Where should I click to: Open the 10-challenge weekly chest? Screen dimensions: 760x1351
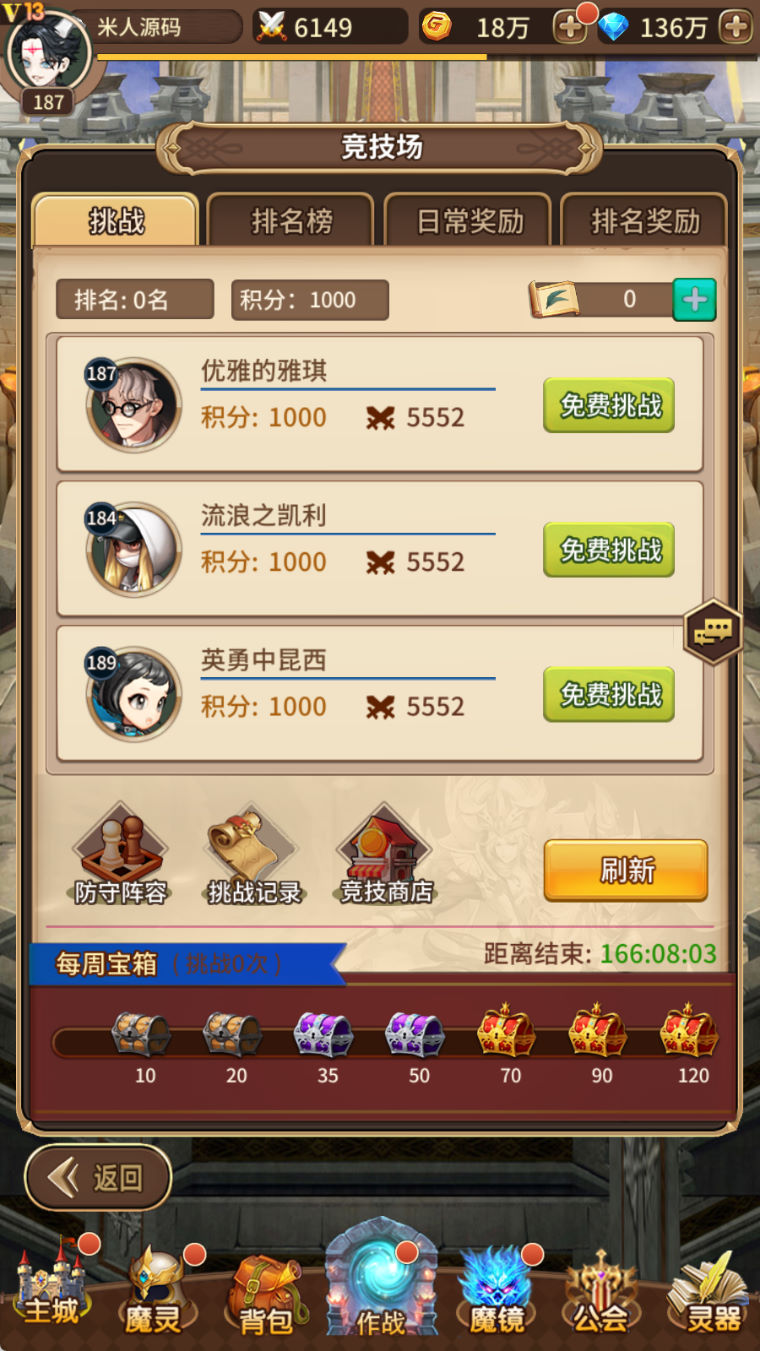[141, 1035]
